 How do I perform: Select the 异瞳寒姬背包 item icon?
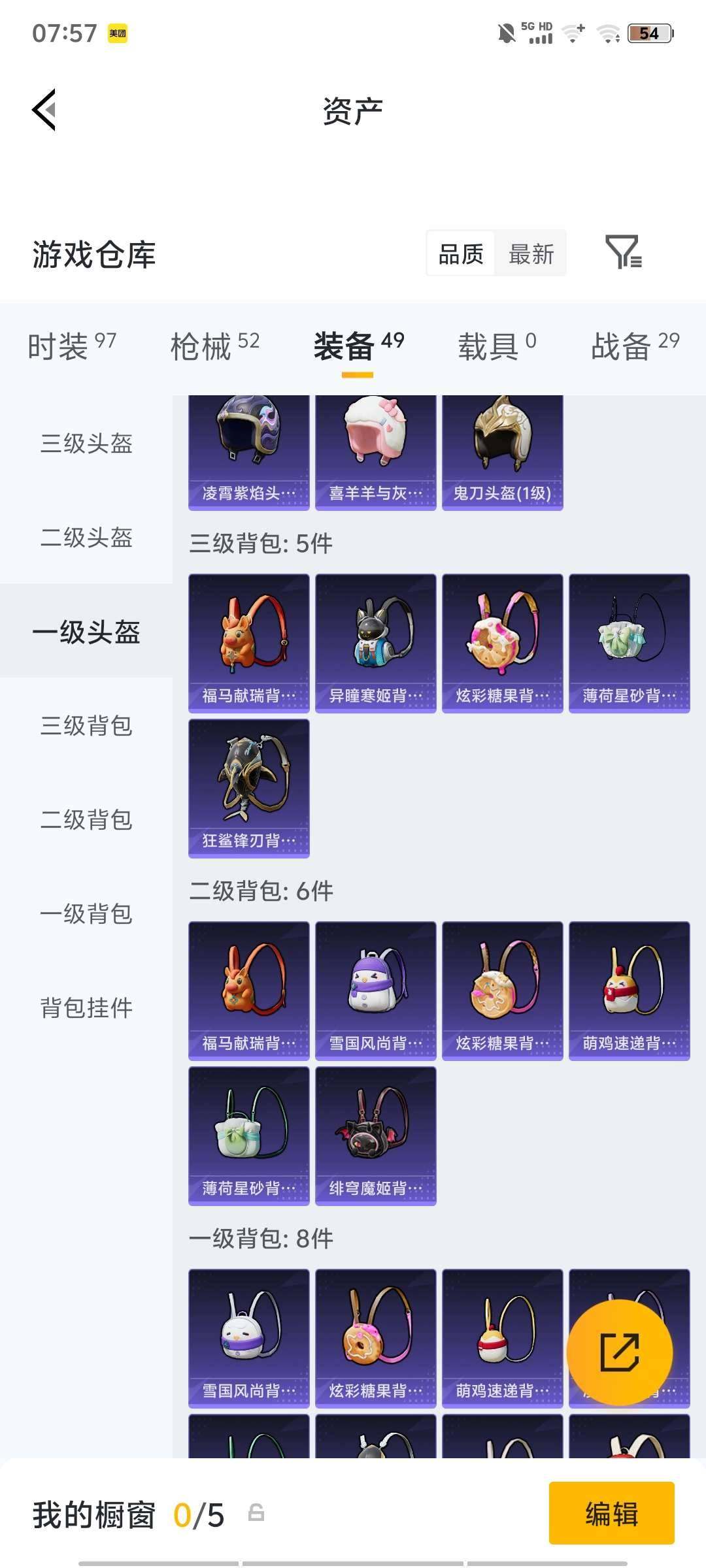point(375,644)
